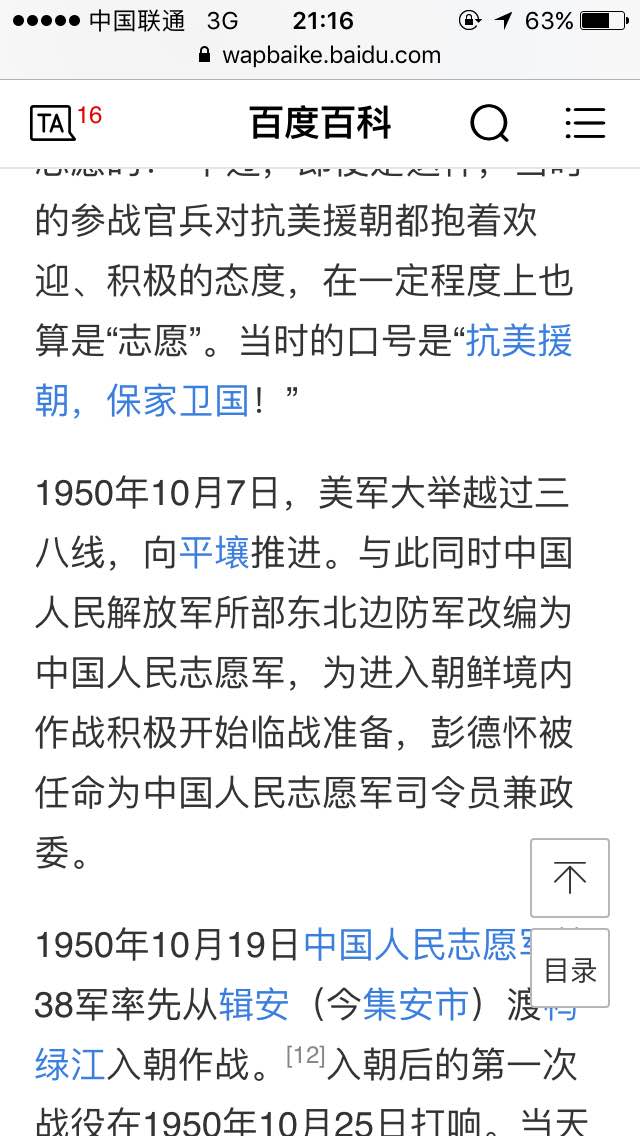Open the hamburger list menu
The height and width of the screenshot is (1136, 640).
point(585,123)
